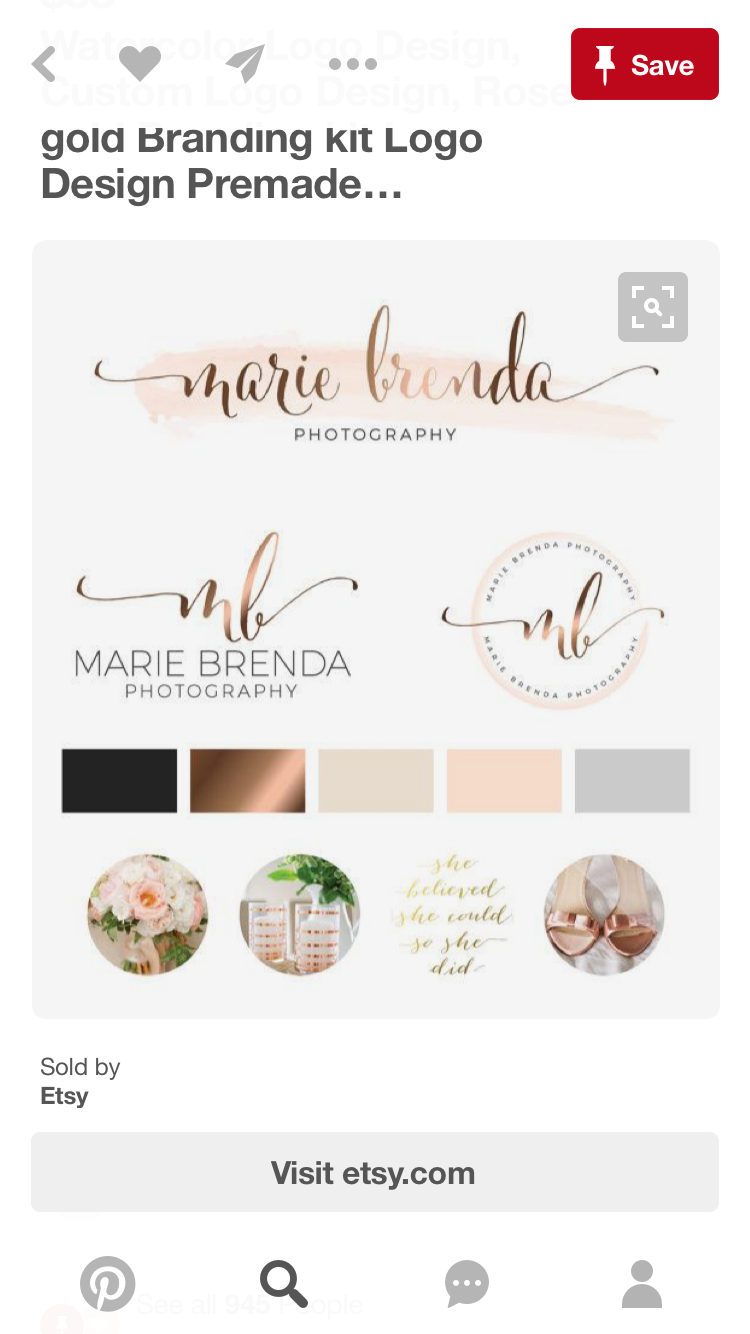Go back with the arrow icon
Image resolution: width=750 pixels, height=1334 pixels.
click(44, 65)
